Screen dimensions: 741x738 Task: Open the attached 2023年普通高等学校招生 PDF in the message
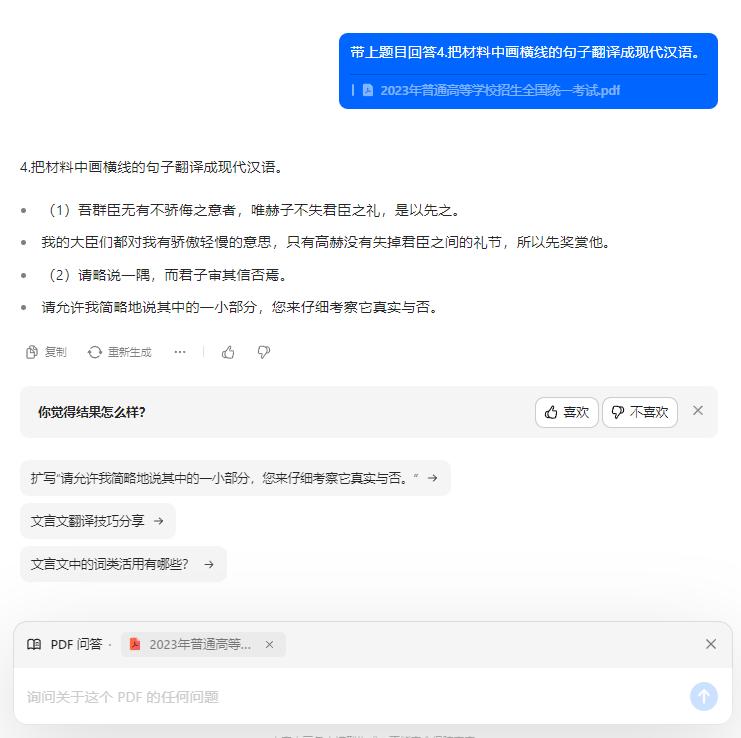[499, 90]
